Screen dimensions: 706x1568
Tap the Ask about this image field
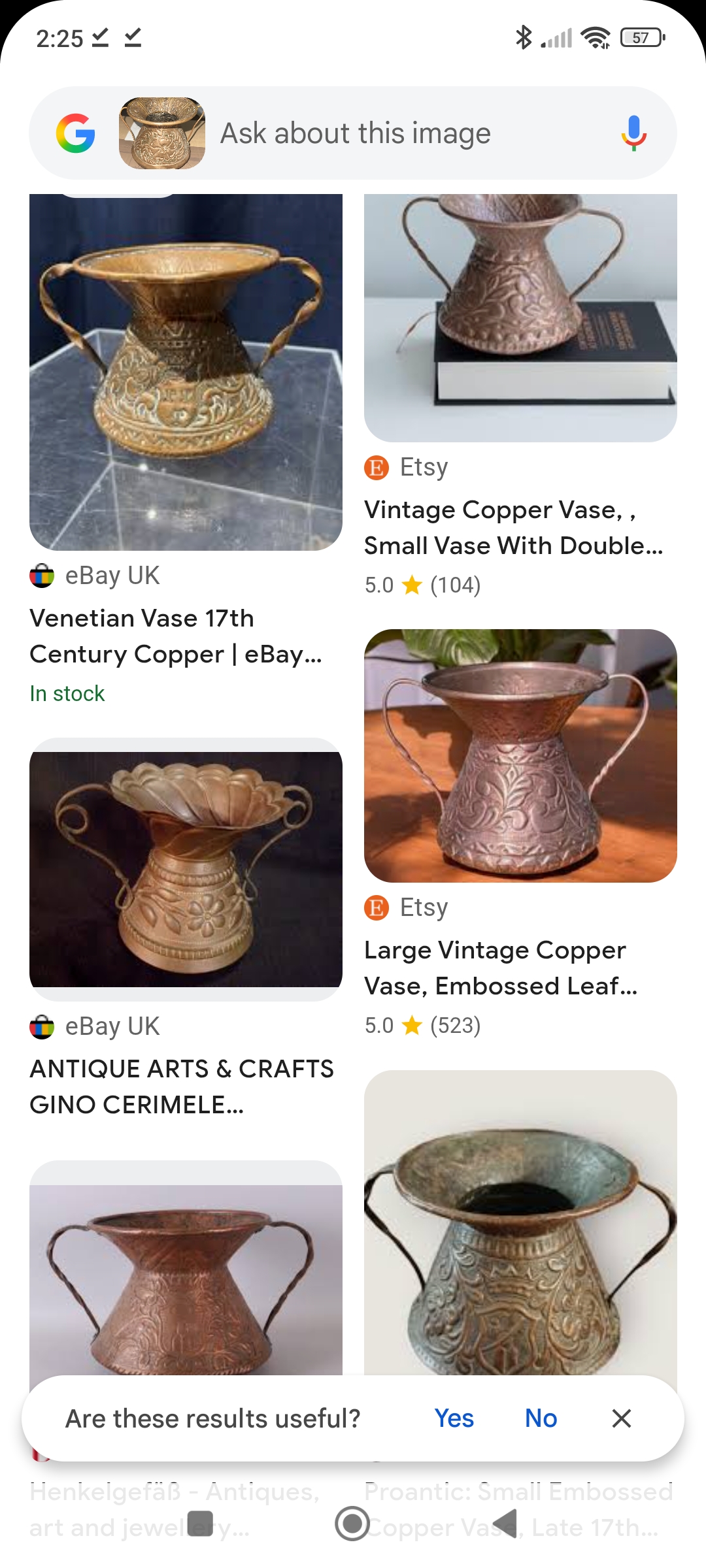tap(355, 133)
